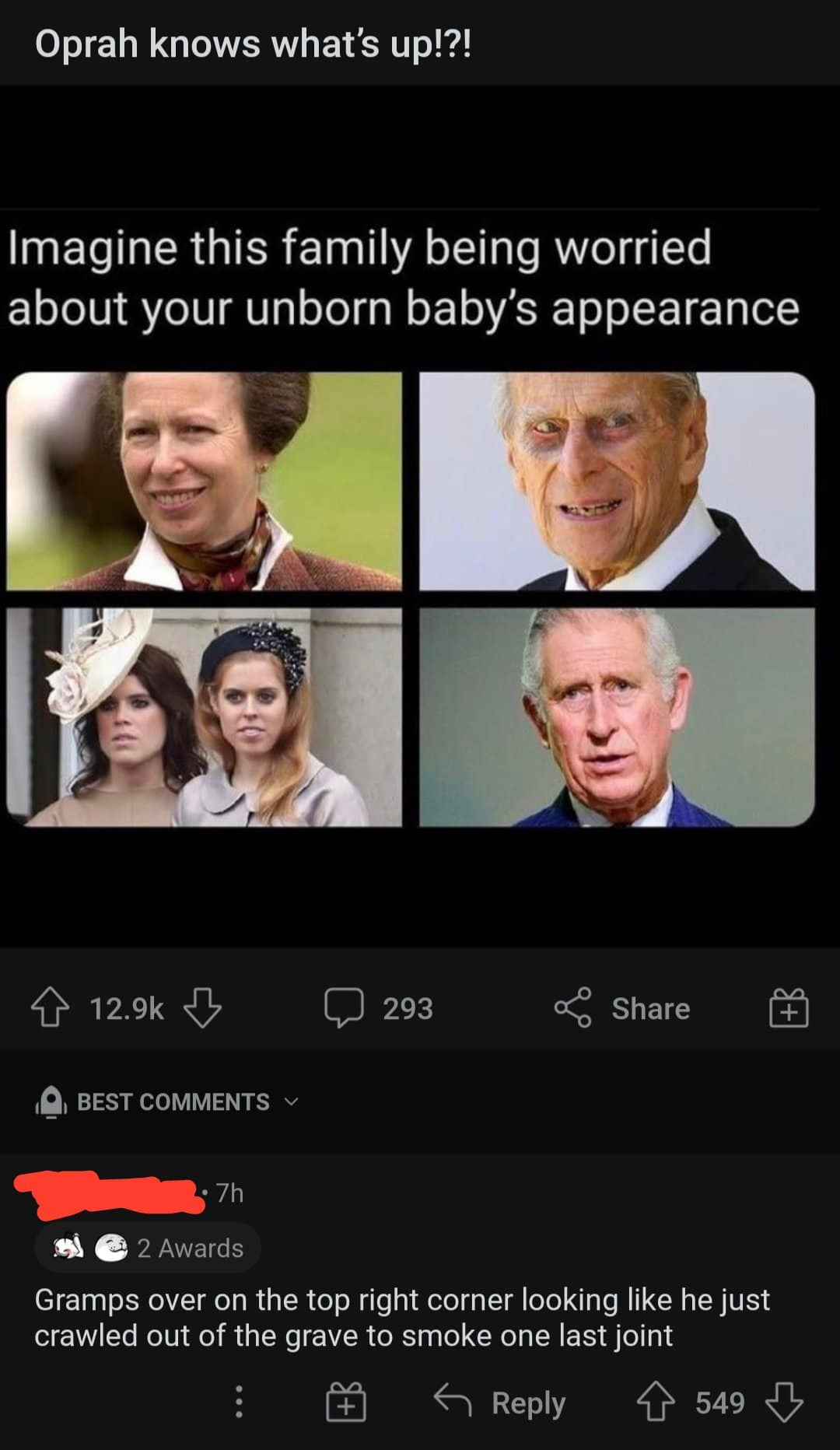Open the post image full screen
Image resolution: width=840 pixels, height=1450 pixels.
[x=411, y=599]
